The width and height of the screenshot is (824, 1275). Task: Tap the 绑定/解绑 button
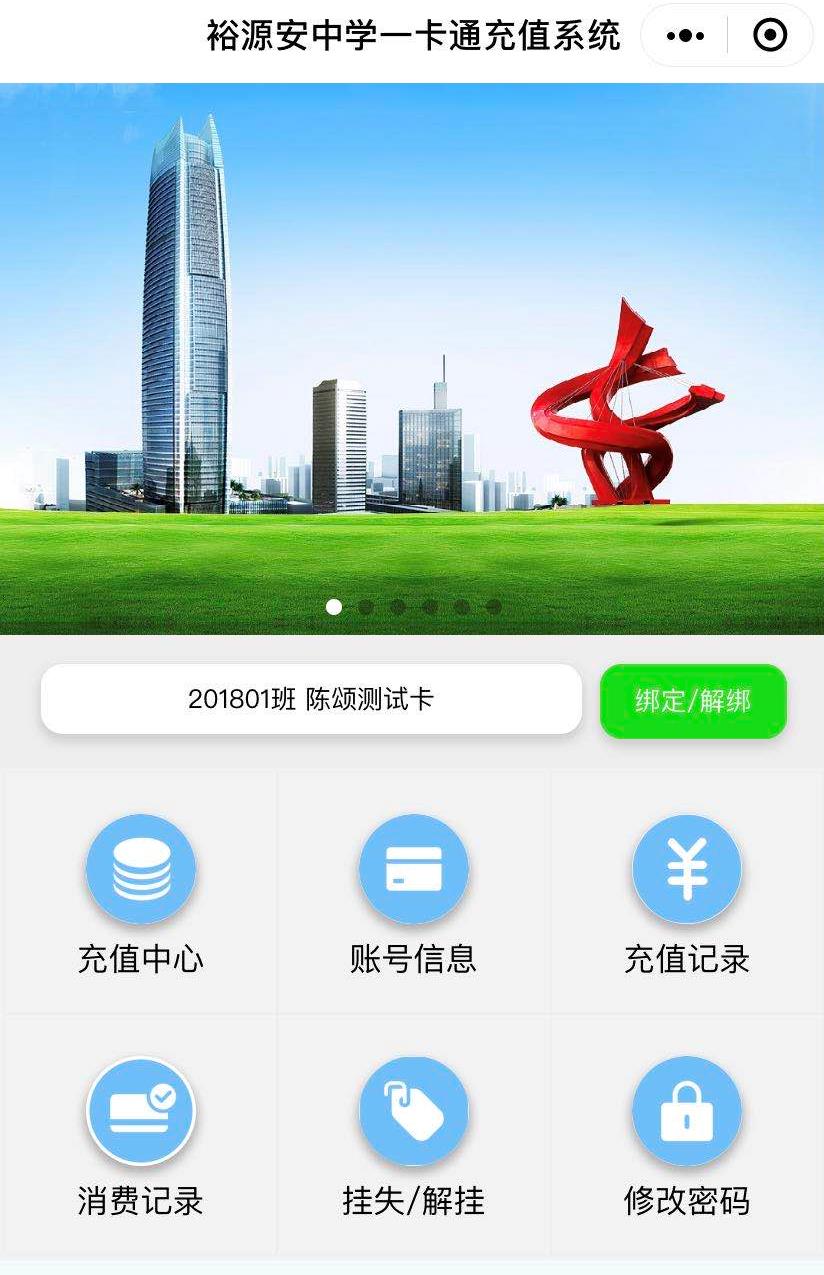coord(693,701)
